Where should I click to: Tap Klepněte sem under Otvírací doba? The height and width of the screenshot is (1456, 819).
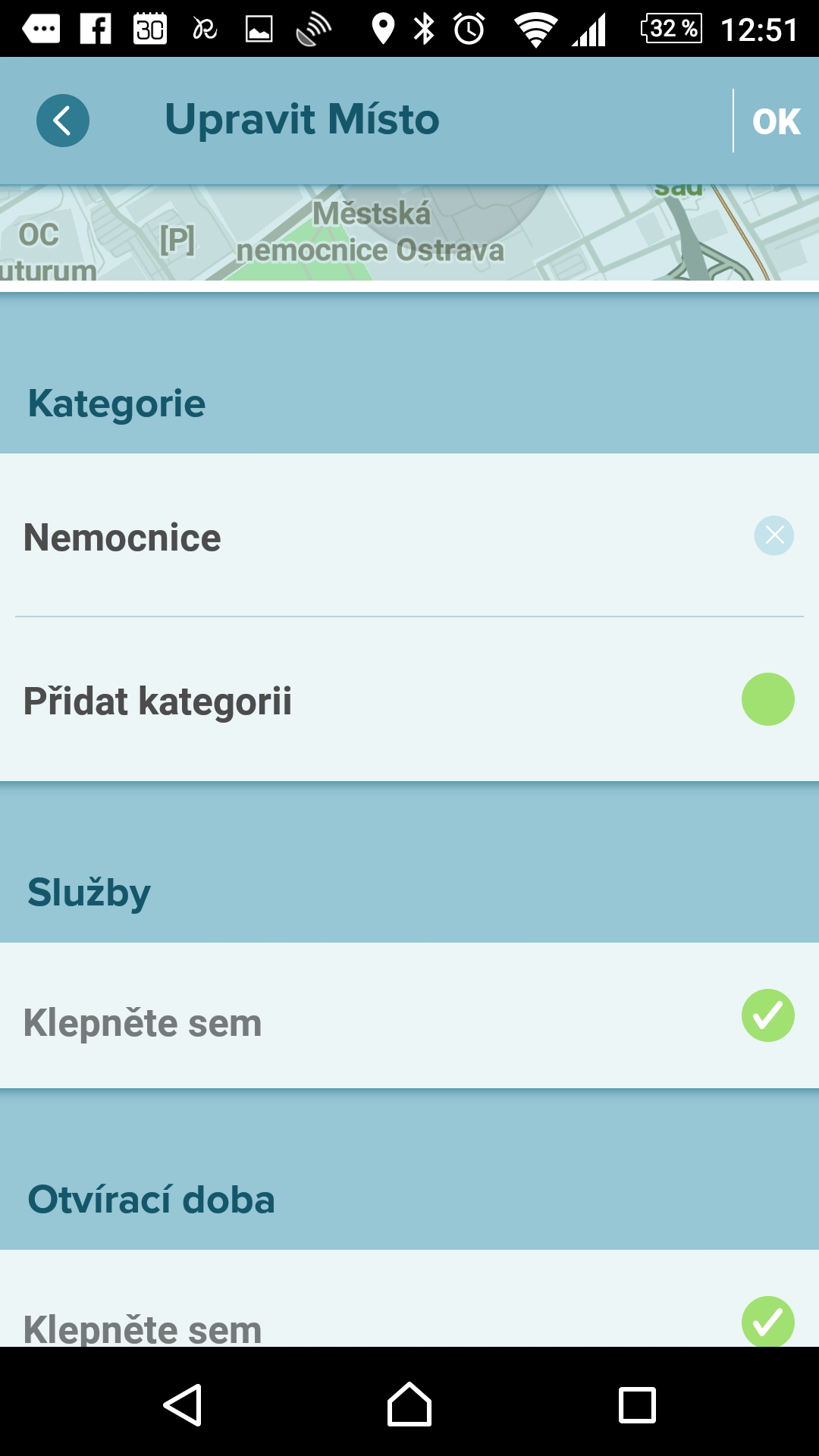point(409,1298)
